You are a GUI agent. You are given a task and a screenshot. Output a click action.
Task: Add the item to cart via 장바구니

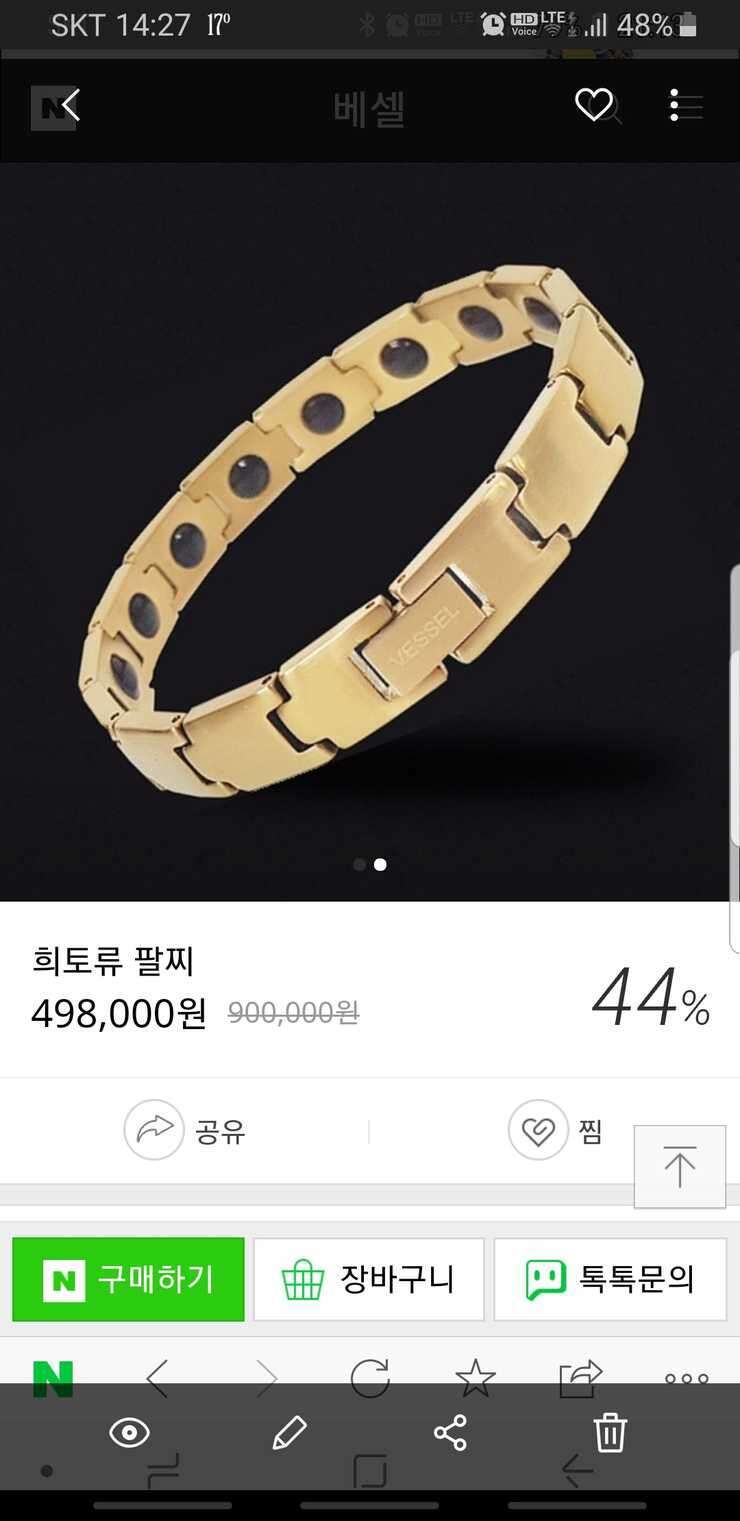pyautogui.click(x=368, y=1279)
